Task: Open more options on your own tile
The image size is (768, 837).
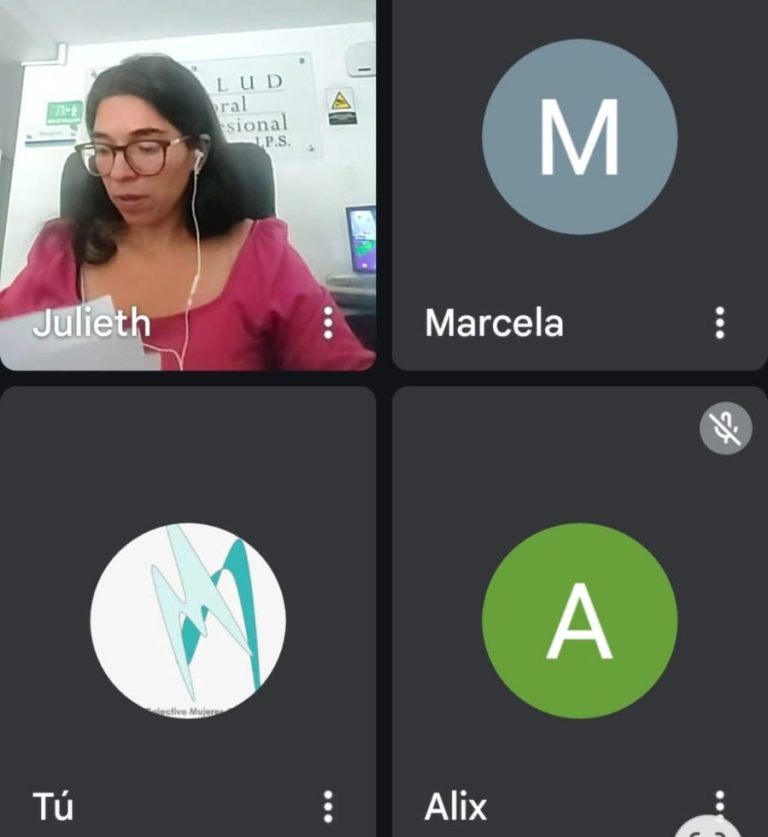Action: point(327,806)
